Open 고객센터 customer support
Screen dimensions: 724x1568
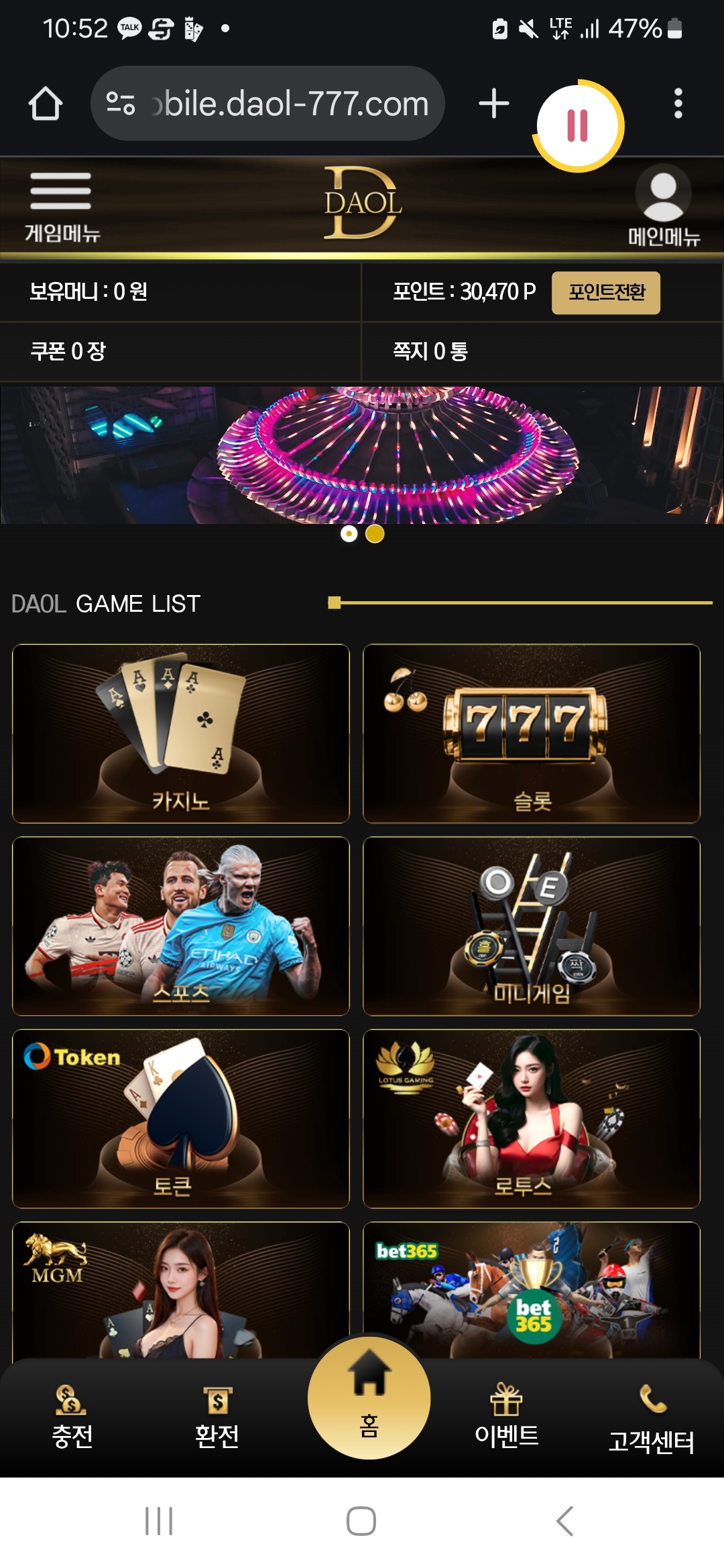[651, 1417]
